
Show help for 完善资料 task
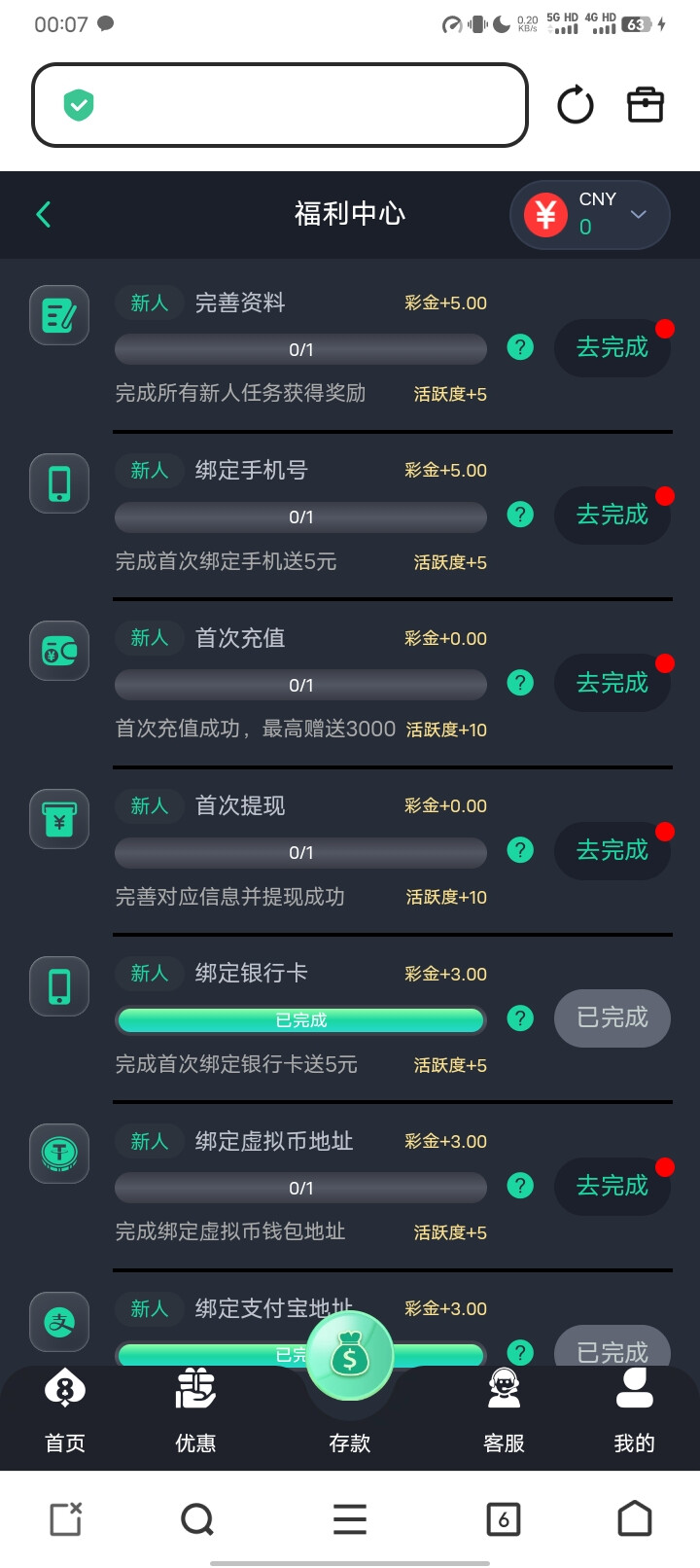520,347
